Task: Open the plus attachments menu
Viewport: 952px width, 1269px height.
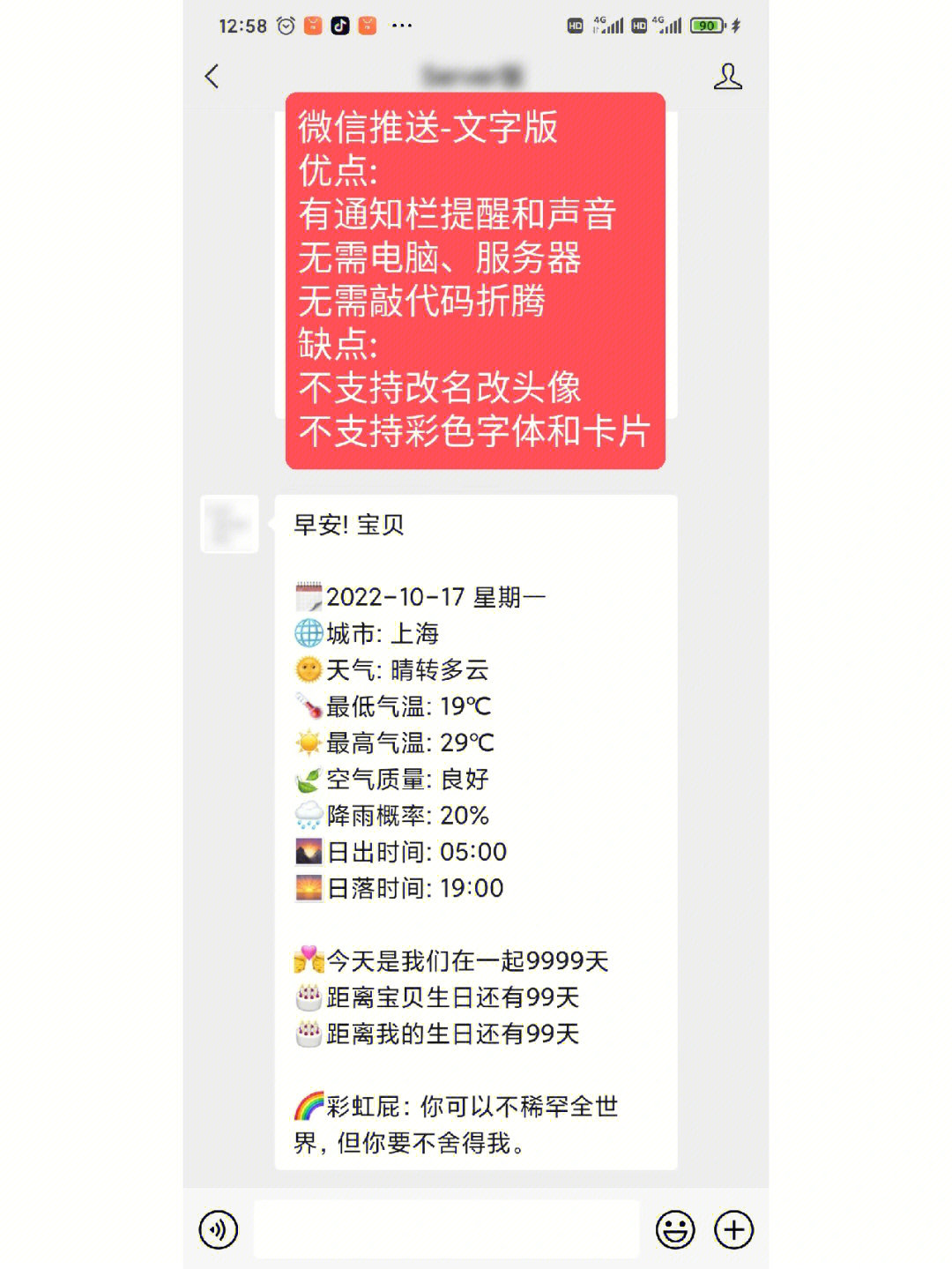Action: tap(733, 1229)
